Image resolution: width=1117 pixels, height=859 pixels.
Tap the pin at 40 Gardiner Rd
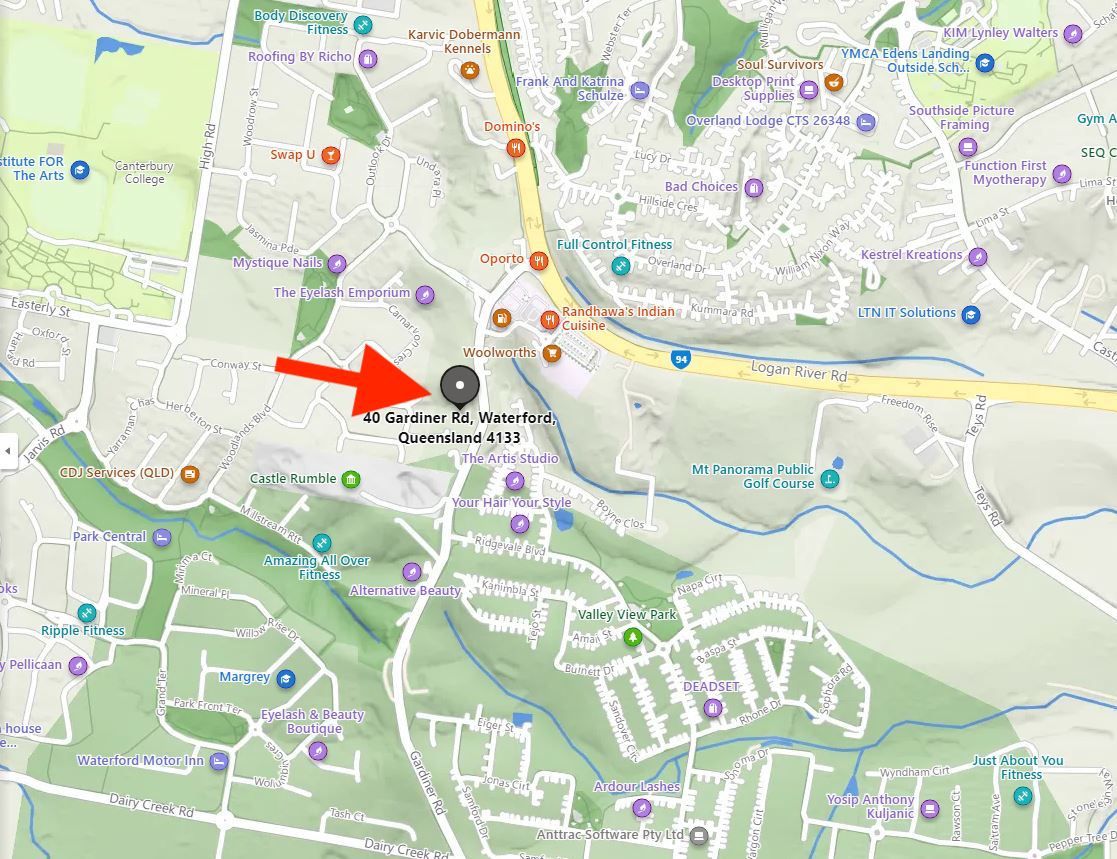[459, 386]
